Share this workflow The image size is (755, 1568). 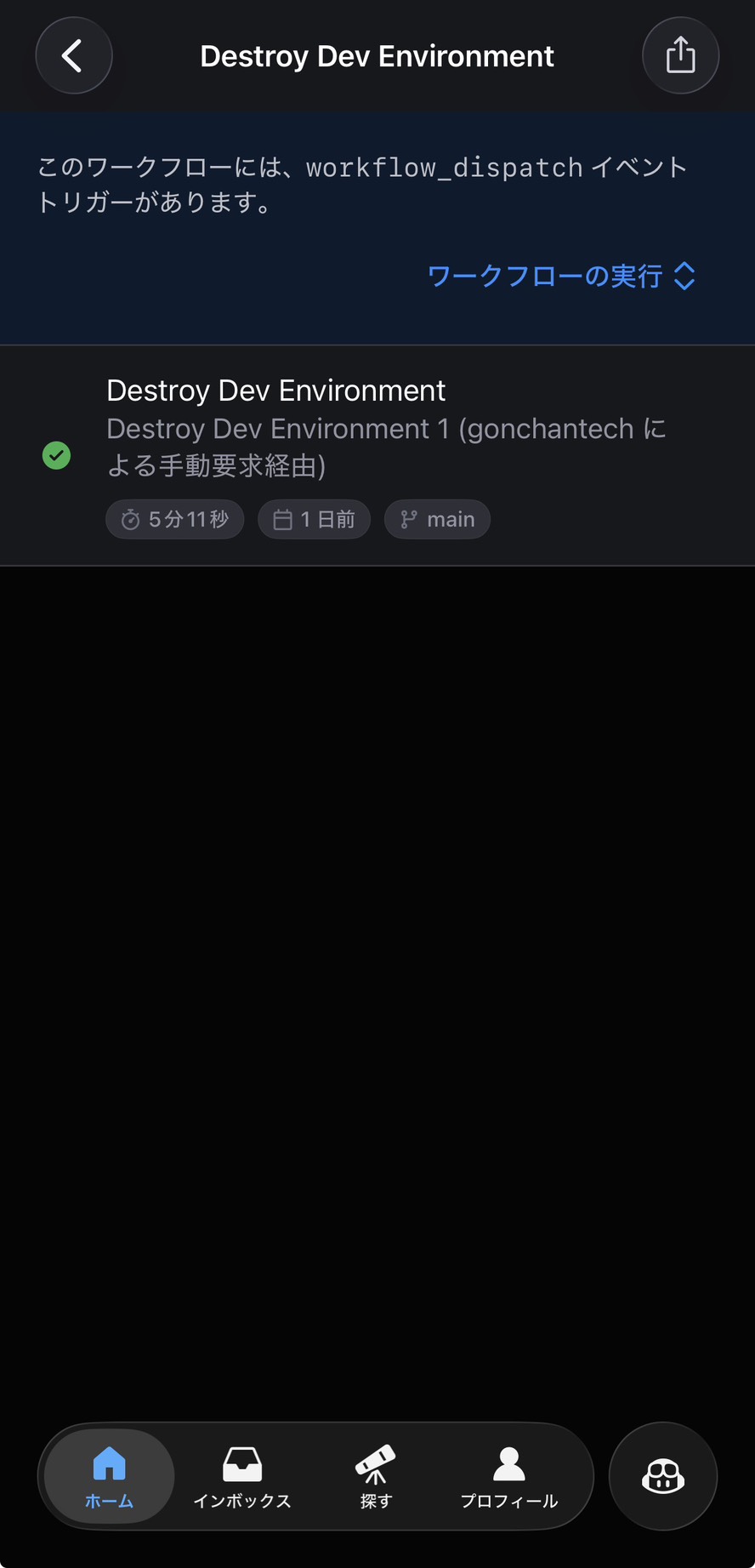click(680, 56)
